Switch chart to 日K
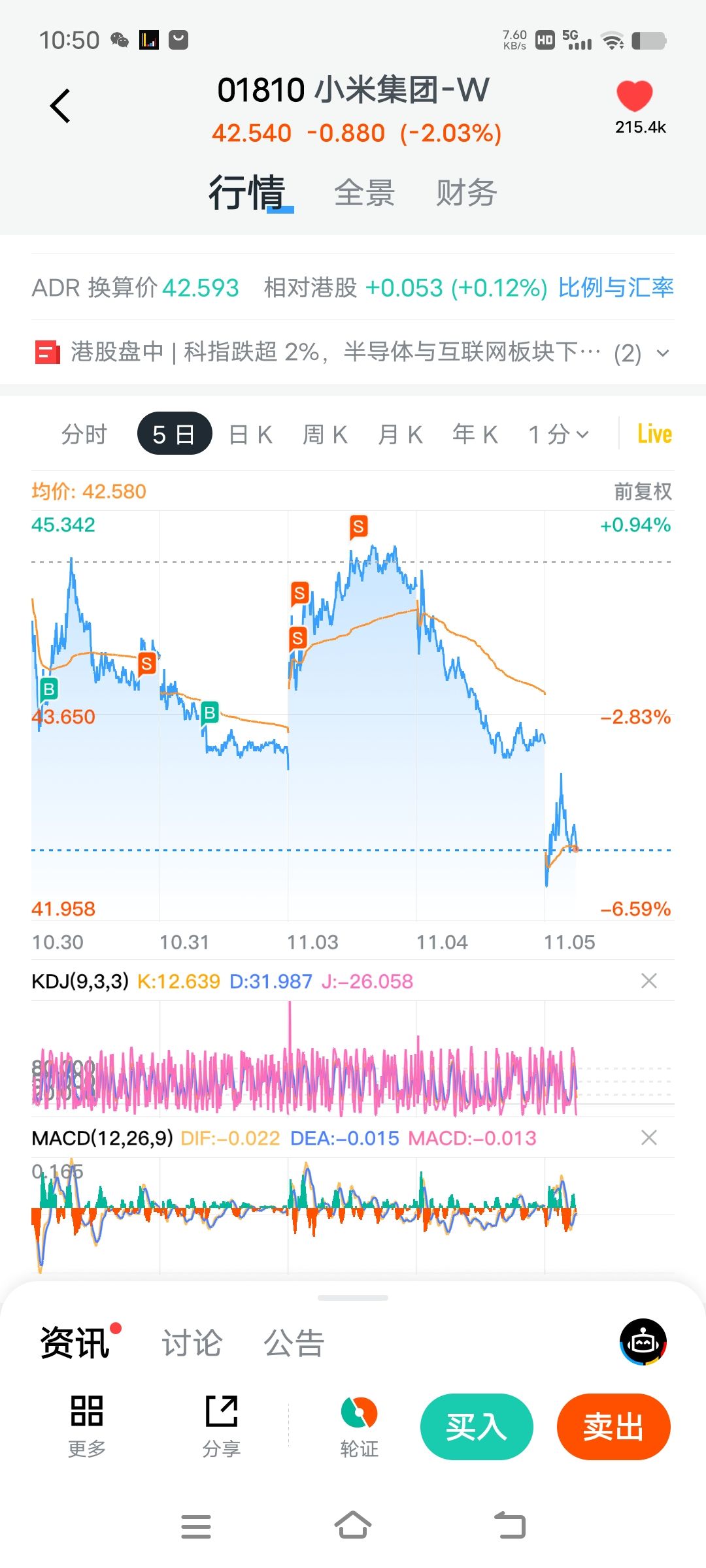 250,434
